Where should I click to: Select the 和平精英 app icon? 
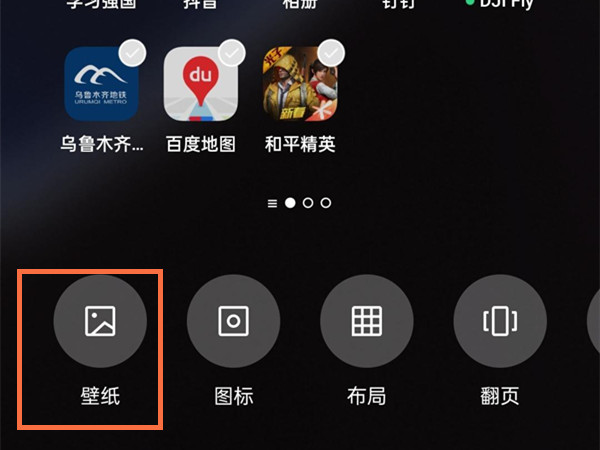click(298, 83)
